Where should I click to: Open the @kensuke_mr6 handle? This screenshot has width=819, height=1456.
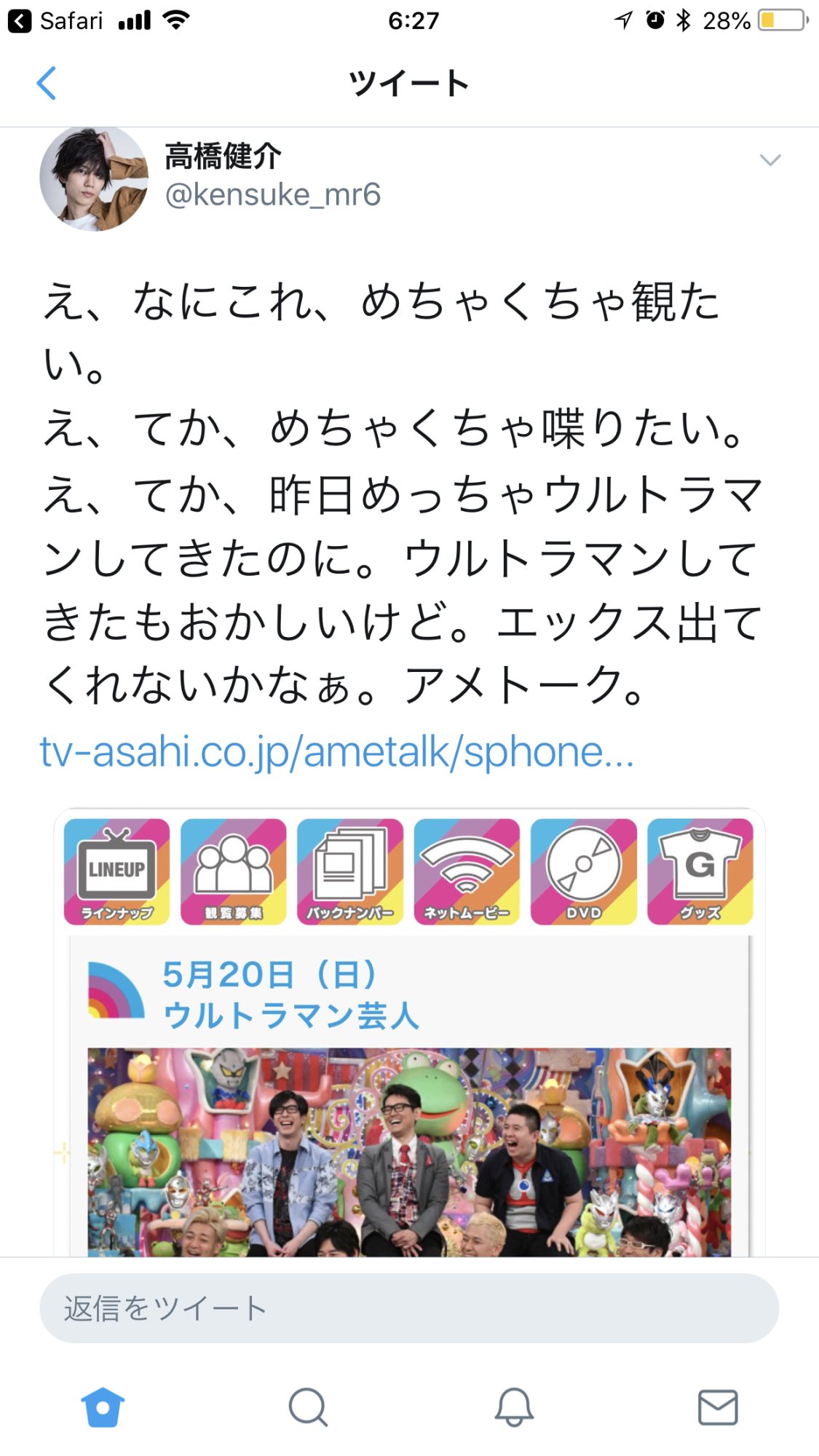coord(273,195)
